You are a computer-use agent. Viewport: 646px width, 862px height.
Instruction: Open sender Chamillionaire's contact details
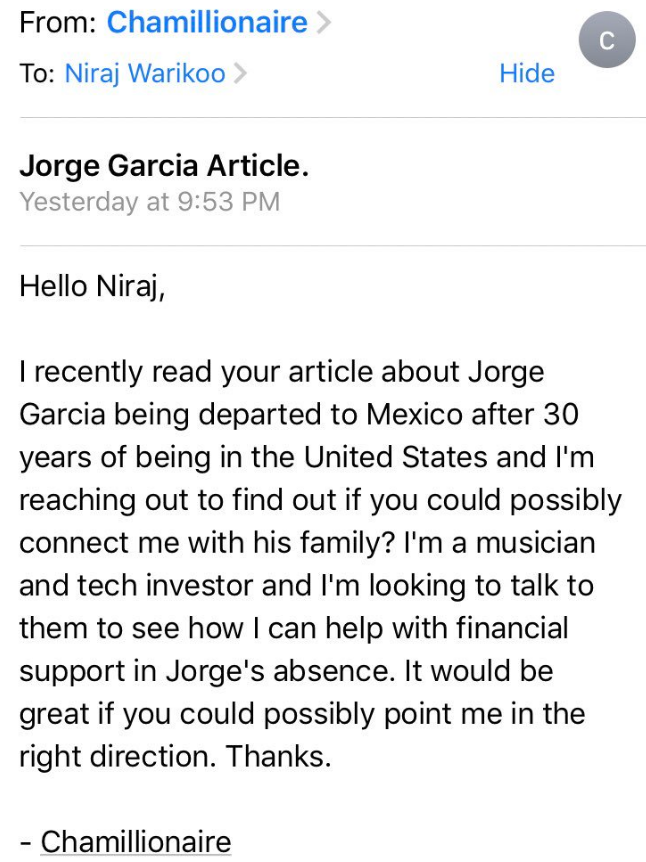[x=207, y=22]
